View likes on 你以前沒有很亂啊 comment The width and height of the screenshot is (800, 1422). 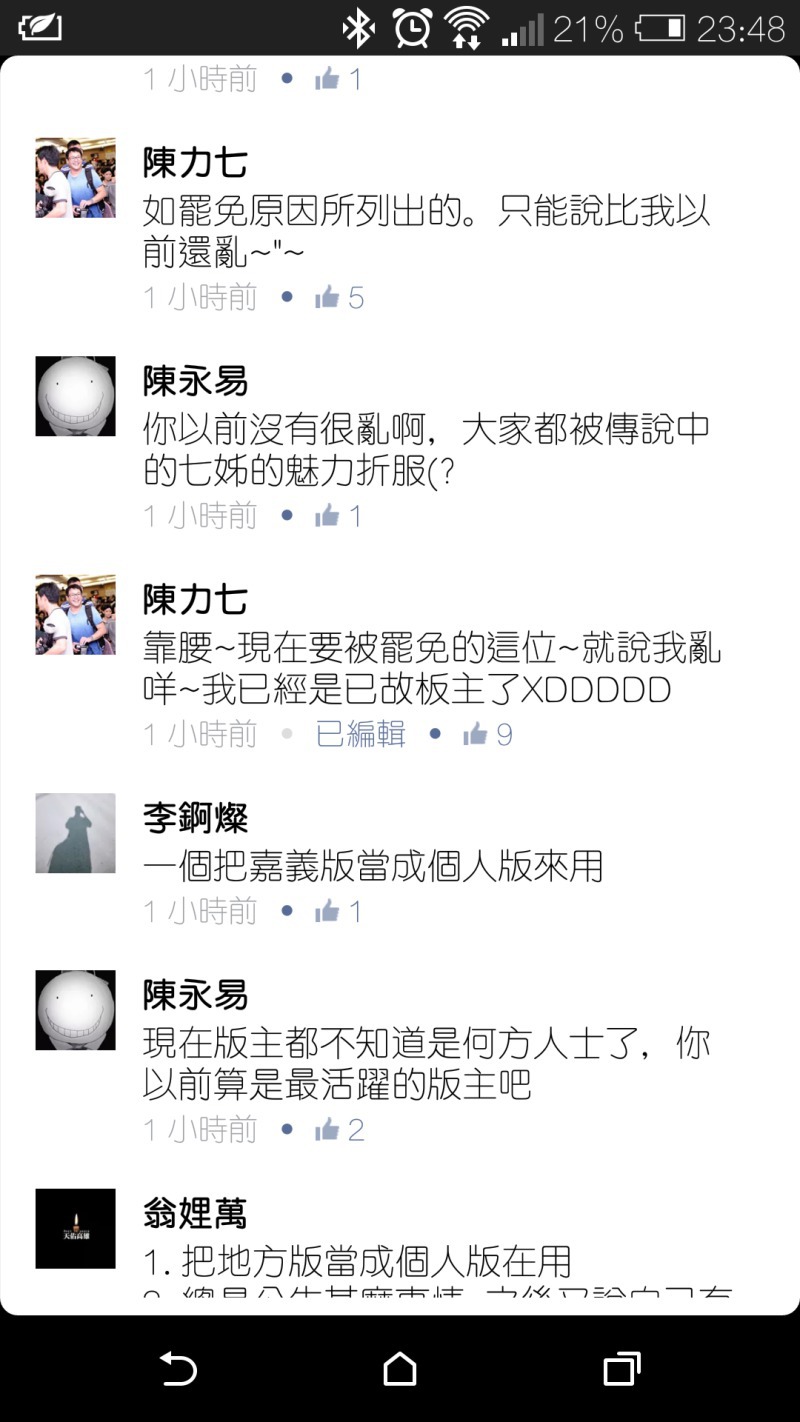tap(339, 516)
